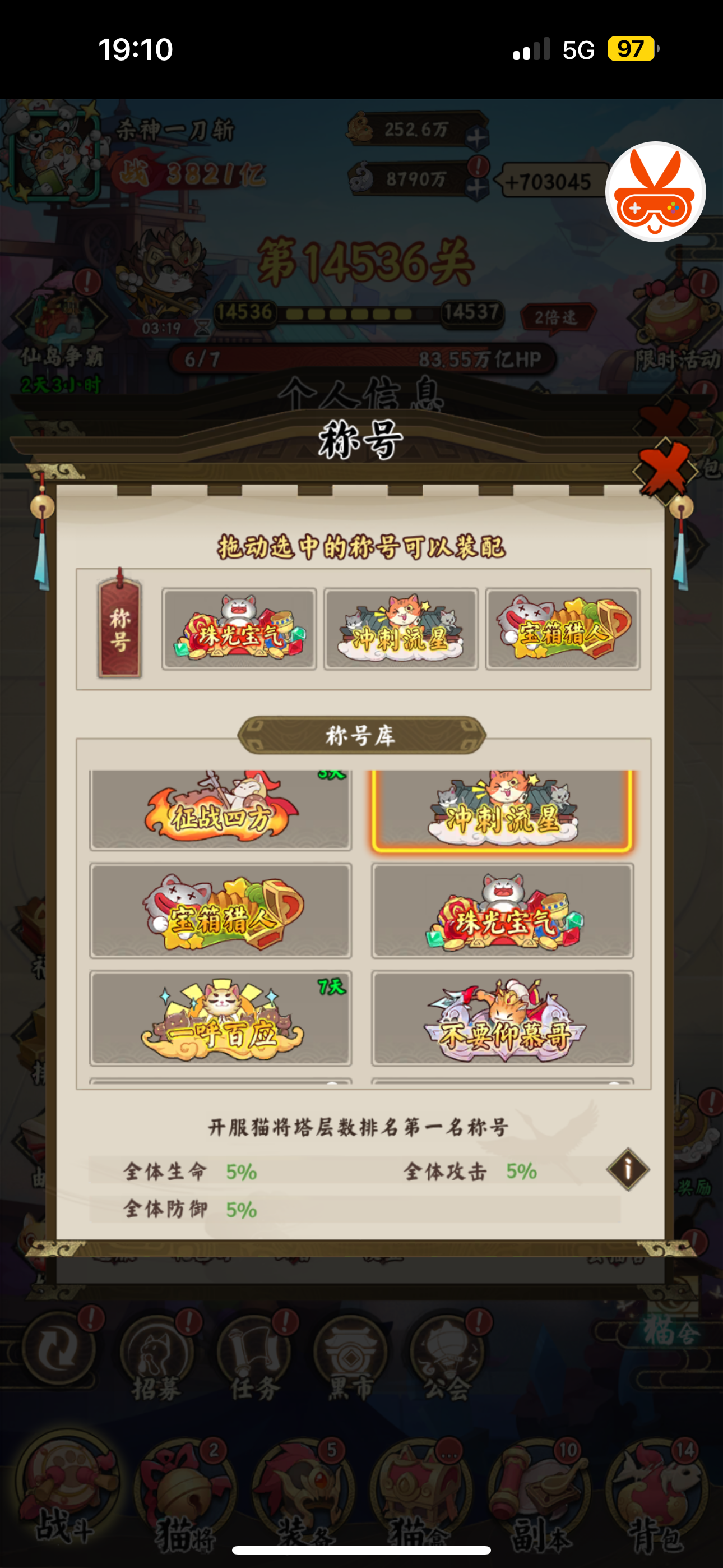Image resolution: width=723 pixels, height=1568 pixels.
Task: Choose 宝箱猎人 in the title library
Action: point(220,911)
